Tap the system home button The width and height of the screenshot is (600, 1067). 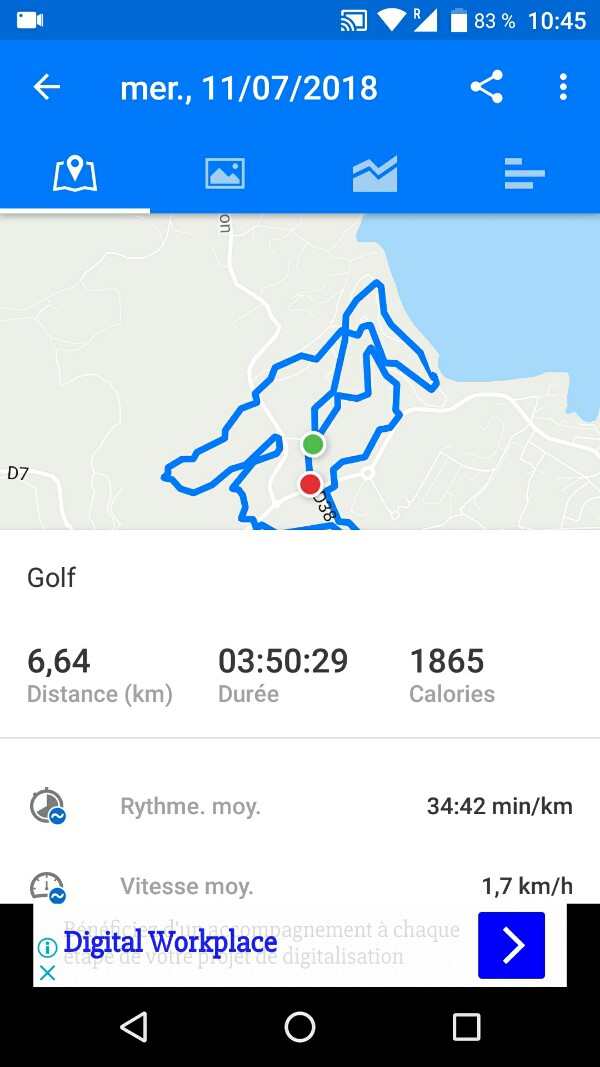[300, 1027]
